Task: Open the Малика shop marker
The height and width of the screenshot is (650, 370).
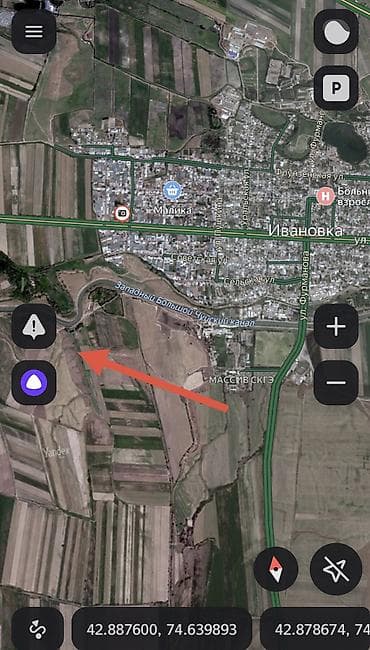Action: point(171,190)
